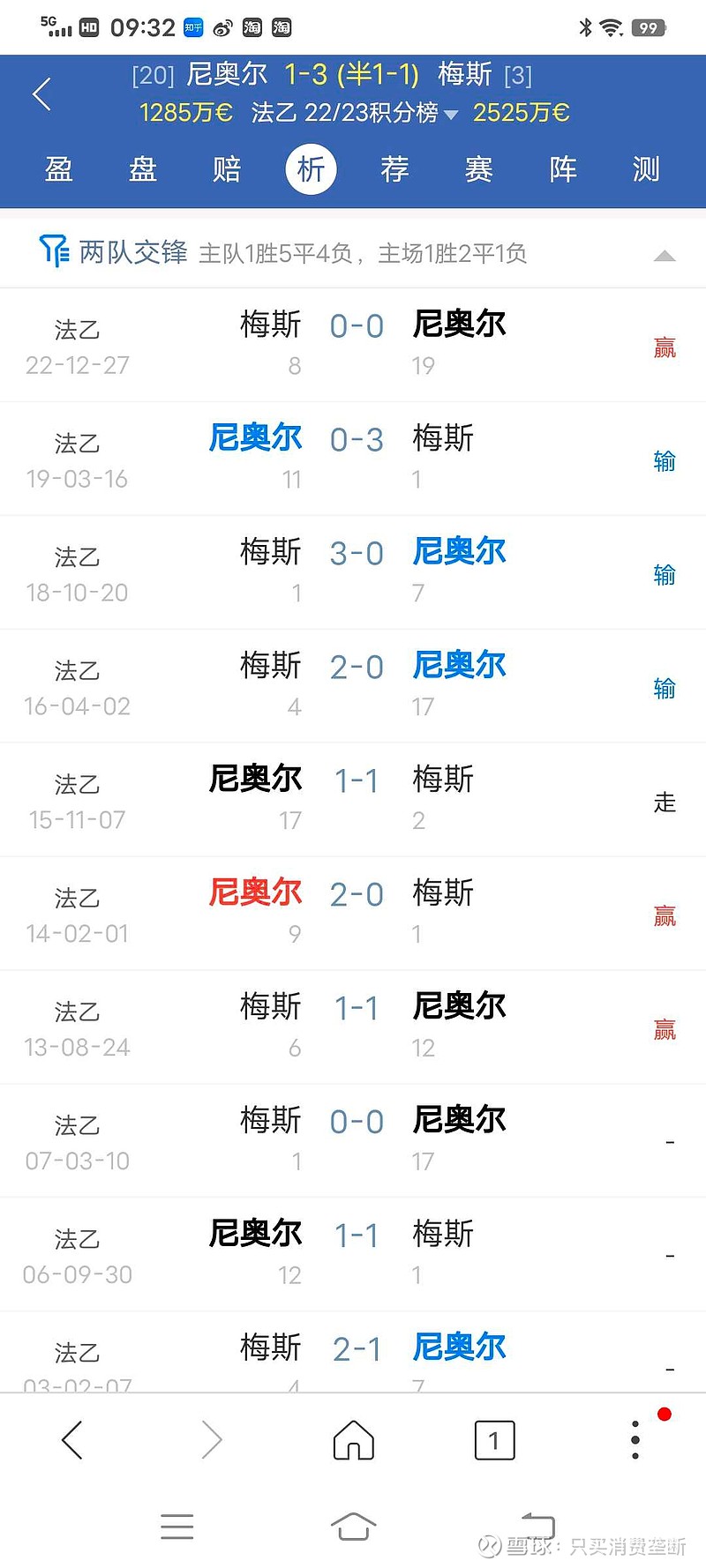This screenshot has width=706, height=1568.
Task: Tap the back arrow in the blue header
Action: 41,93
